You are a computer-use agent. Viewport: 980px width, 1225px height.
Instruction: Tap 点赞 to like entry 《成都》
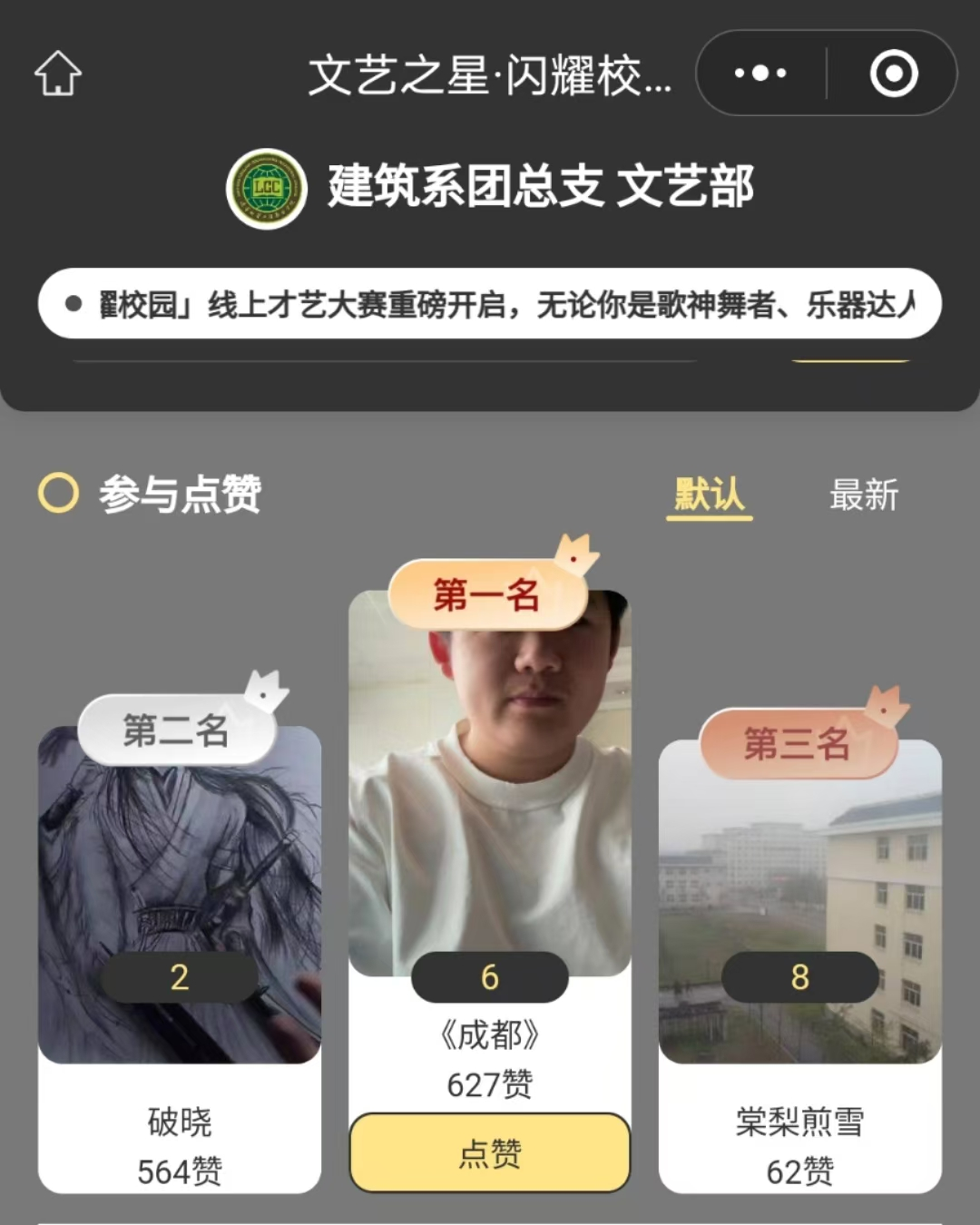click(x=490, y=1152)
